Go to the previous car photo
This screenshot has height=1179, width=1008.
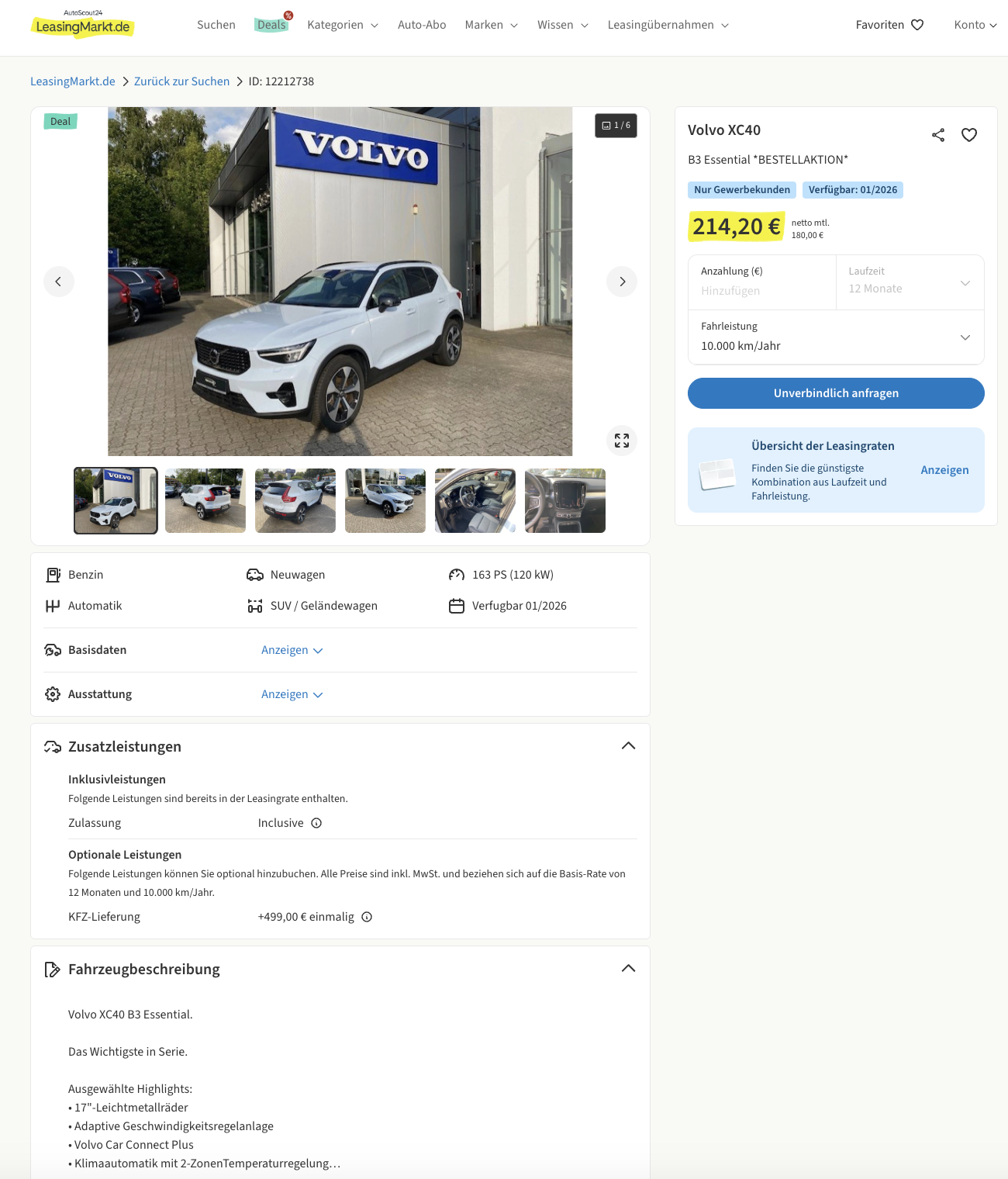tap(59, 282)
